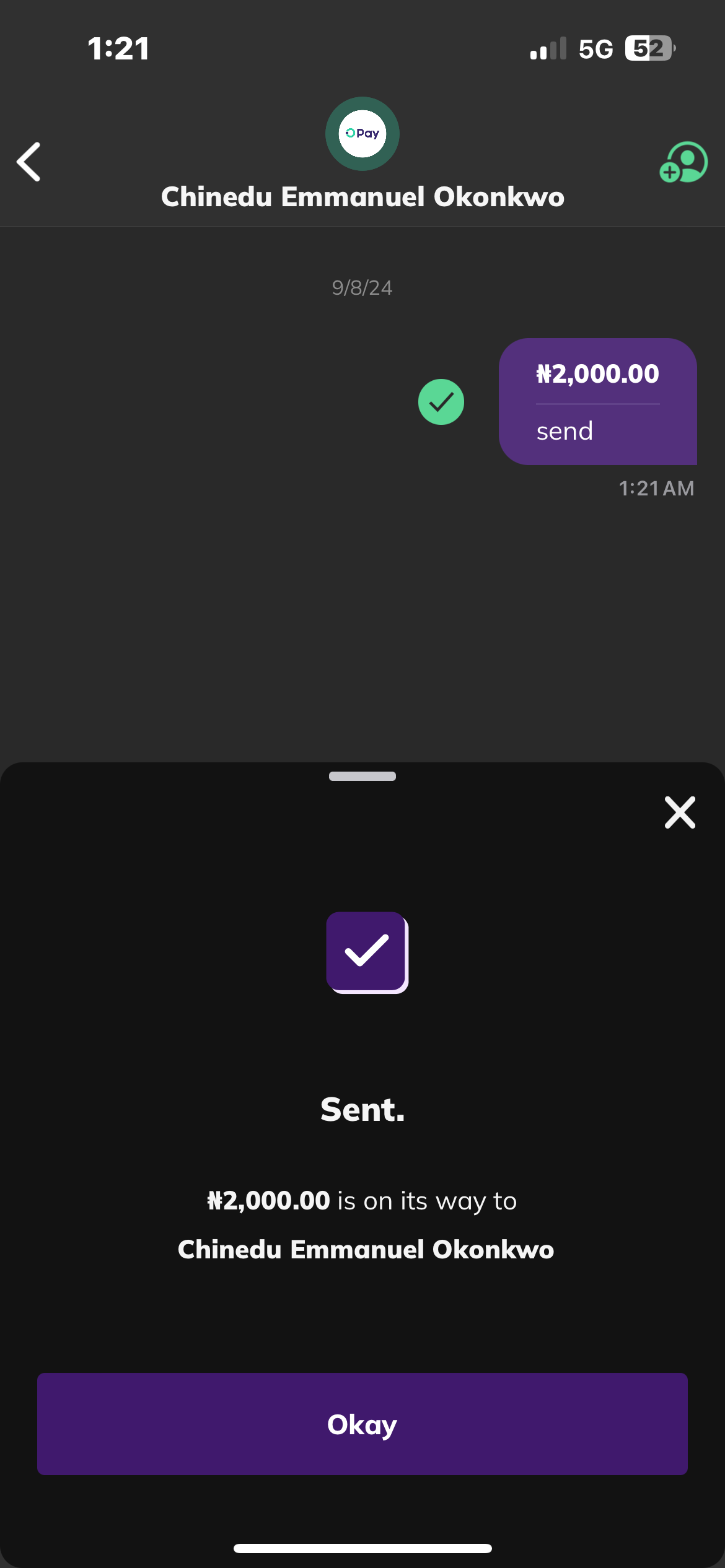Tap the Okay button
The width and height of the screenshot is (725, 1568).
click(362, 1424)
